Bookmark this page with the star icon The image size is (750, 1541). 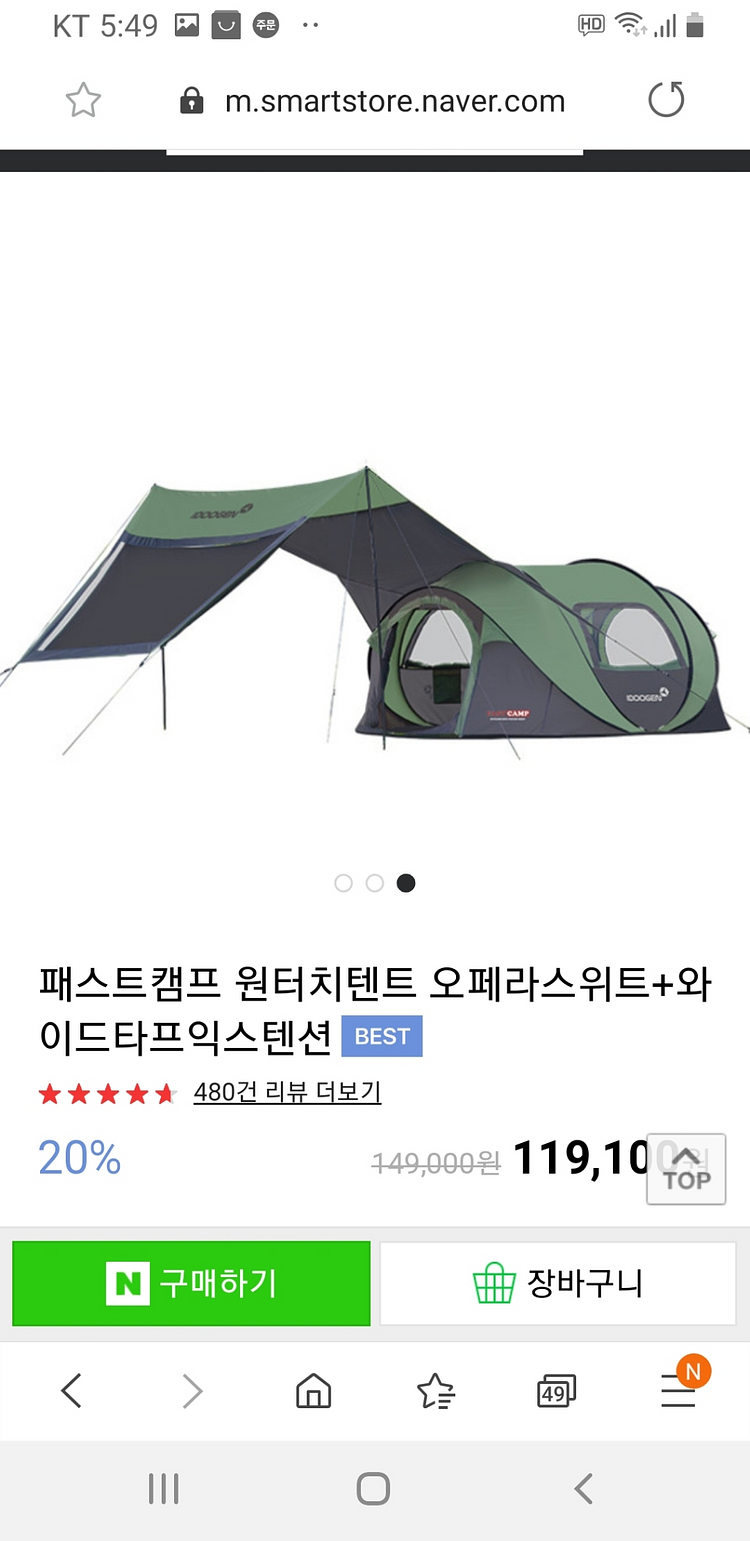(83, 100)
